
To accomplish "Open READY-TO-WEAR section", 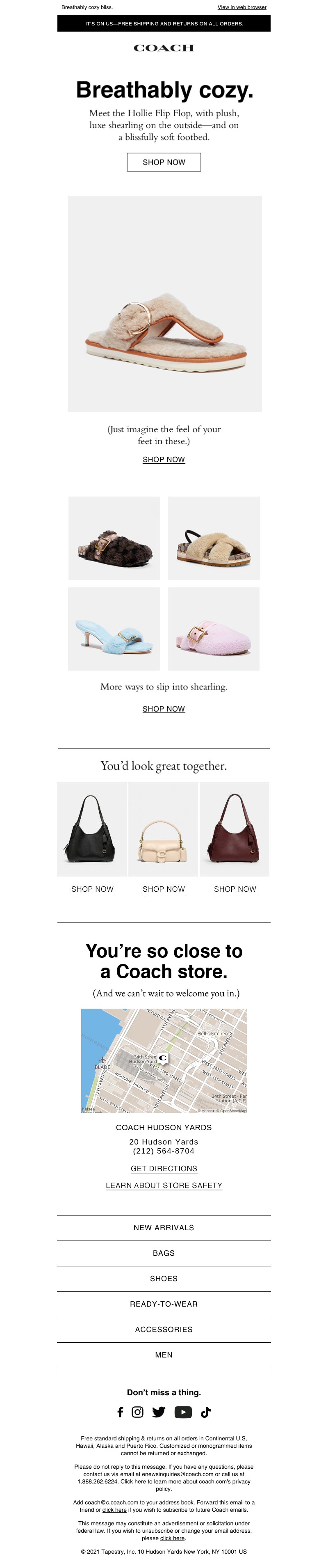I will point(164,1304).
